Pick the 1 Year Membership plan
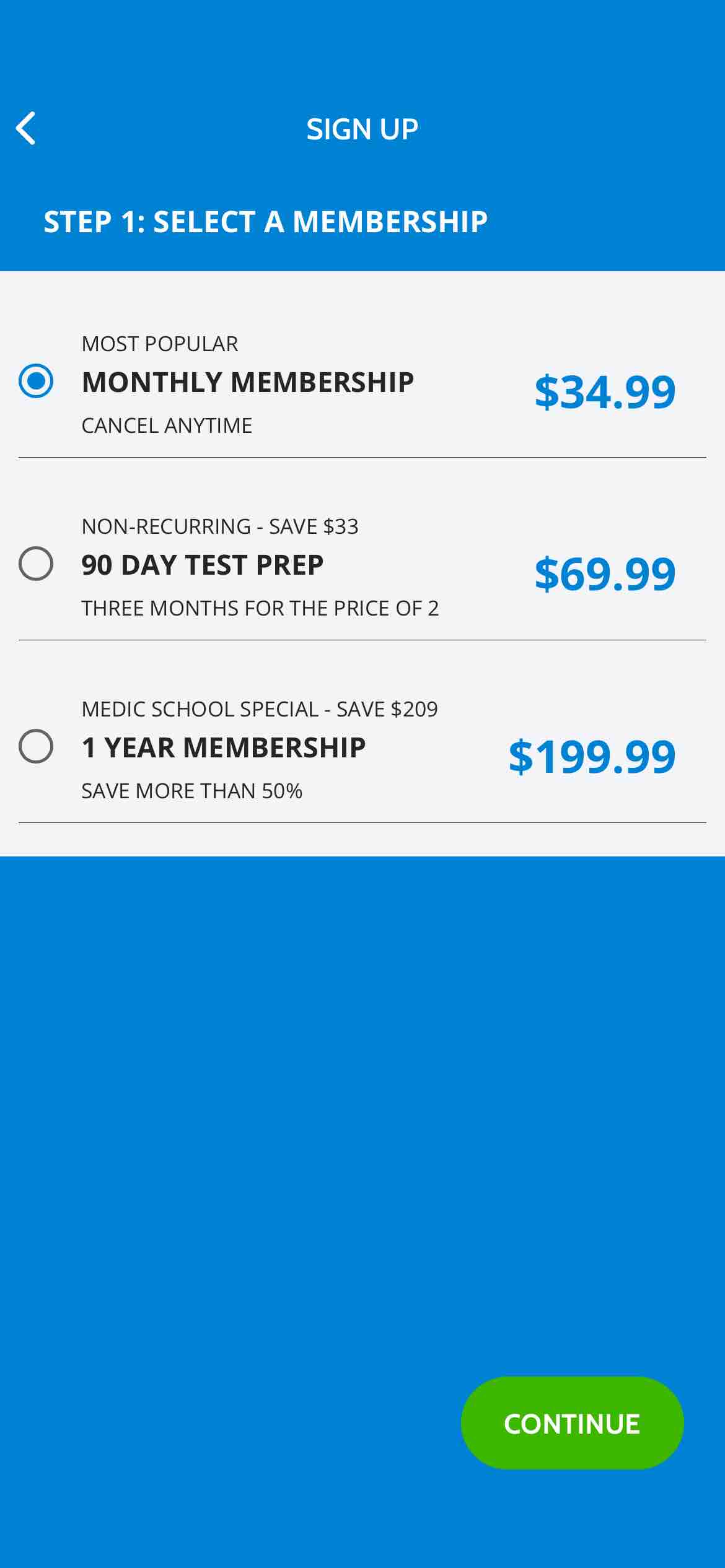This screenshot has width=725, height=1568. tap(36, 746)
